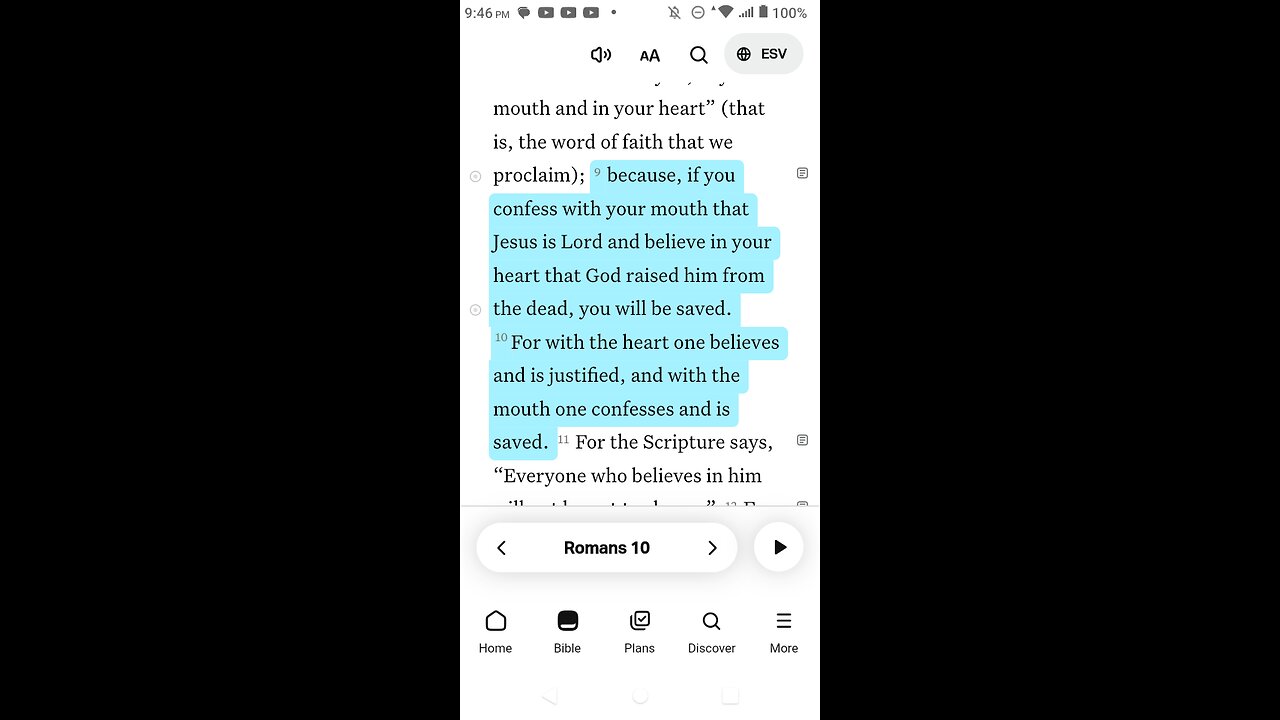This screenshot has width=1280, height=720.
Task: Go to previous chapter
Action: tap(502, 548)
